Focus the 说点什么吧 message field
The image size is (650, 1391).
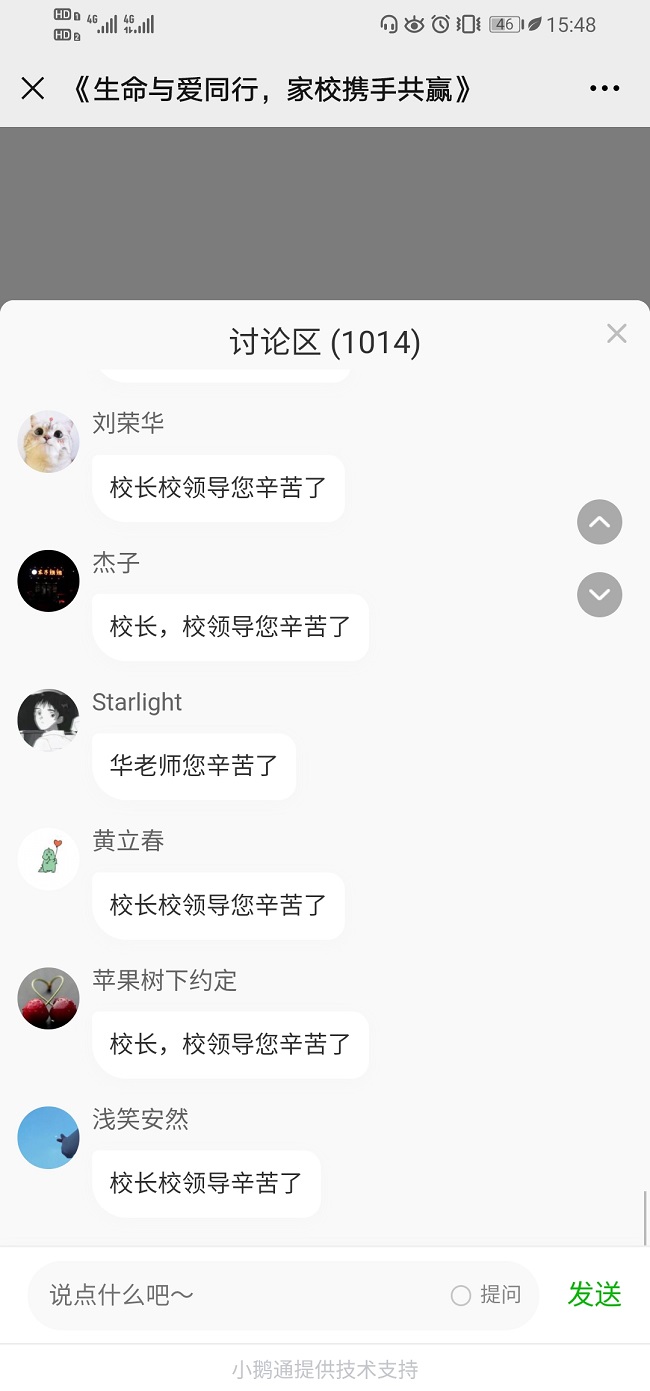click(x=240, y=1295)
